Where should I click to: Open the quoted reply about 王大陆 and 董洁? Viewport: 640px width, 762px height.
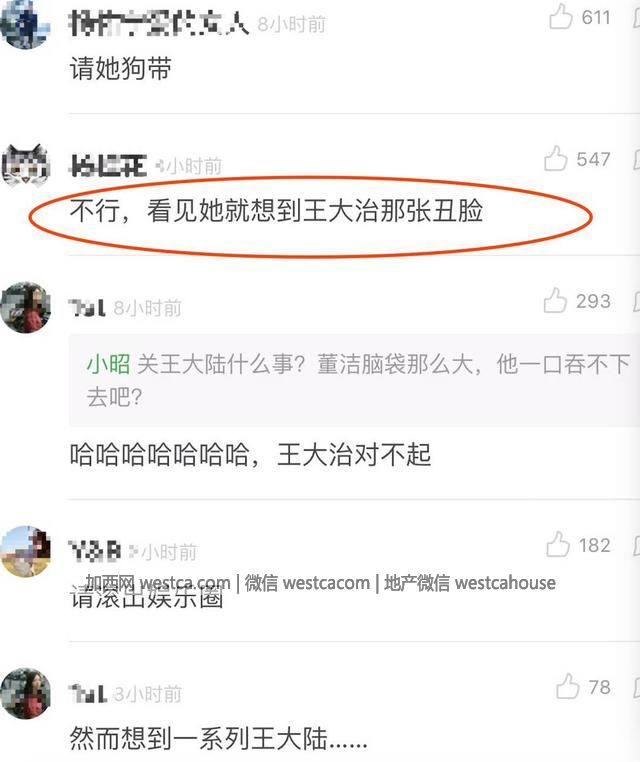pos(354,381)
